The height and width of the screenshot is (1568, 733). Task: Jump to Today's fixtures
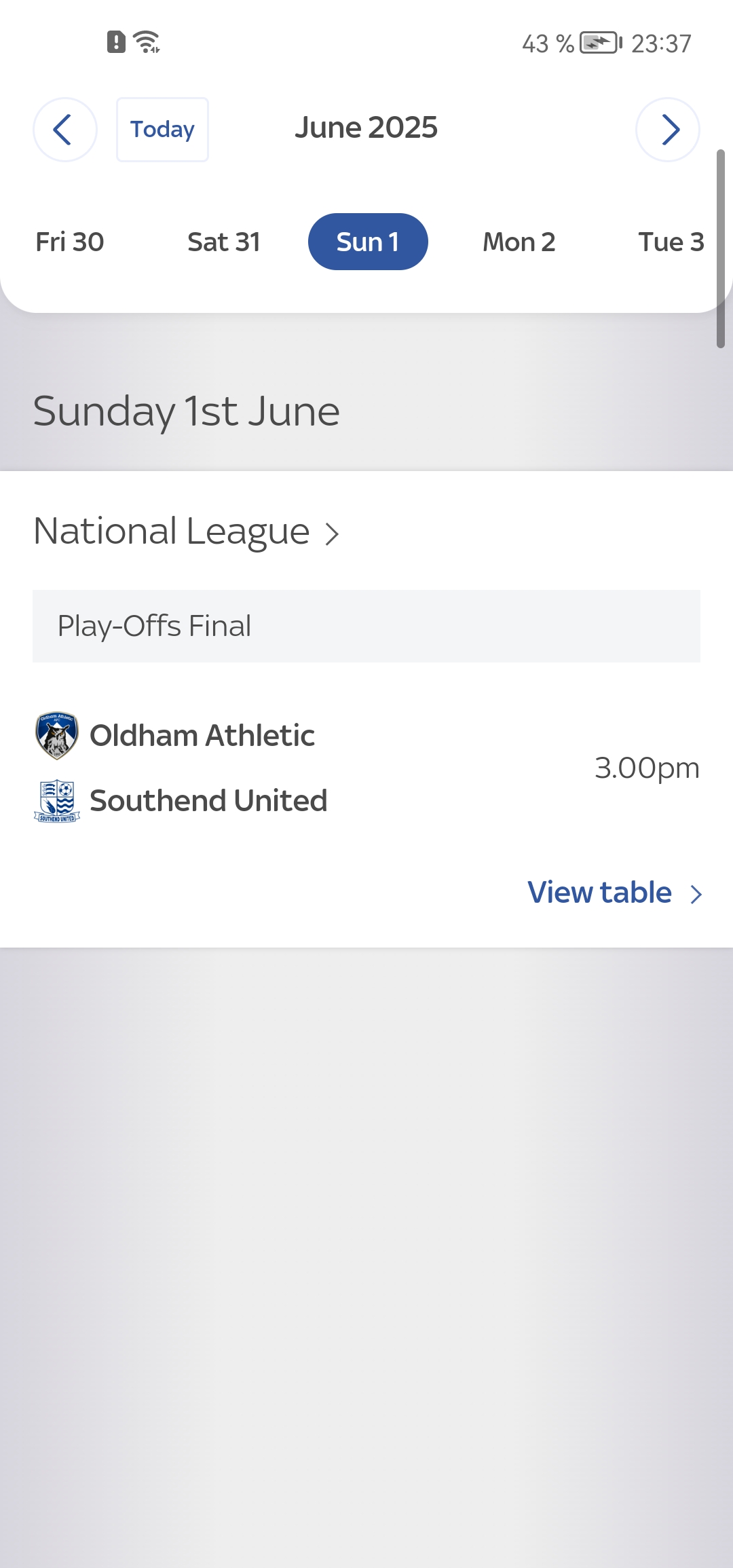click(x=162, y=130)
